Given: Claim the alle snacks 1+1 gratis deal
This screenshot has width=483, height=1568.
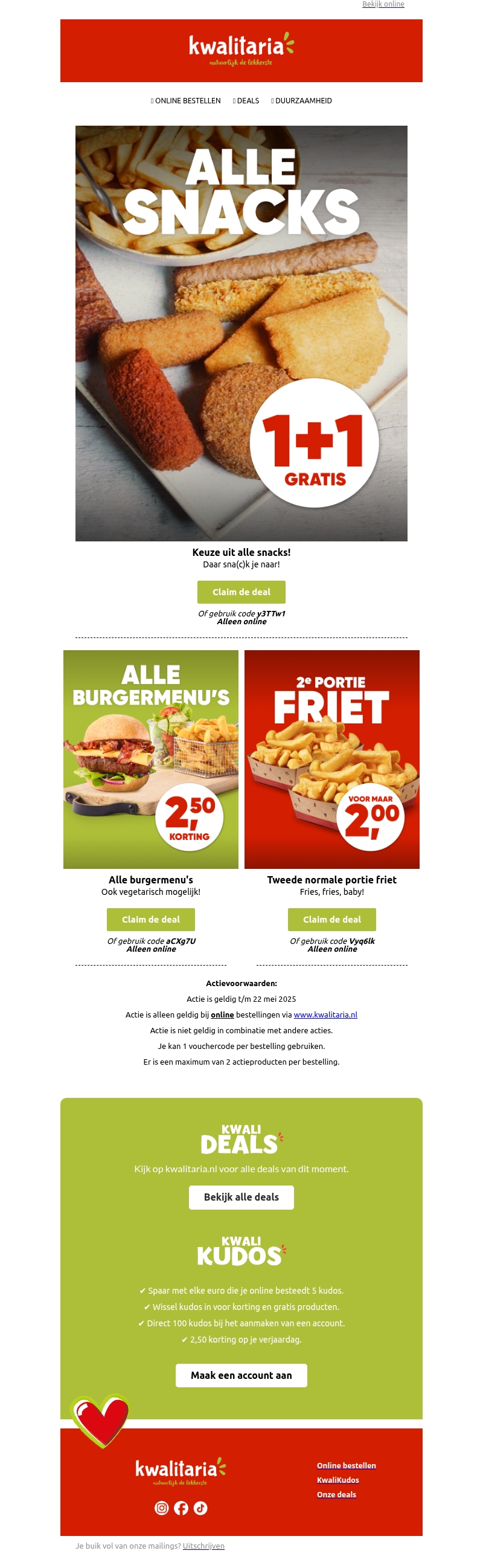Looking at the screenshot, I should (x=241, y=592).
